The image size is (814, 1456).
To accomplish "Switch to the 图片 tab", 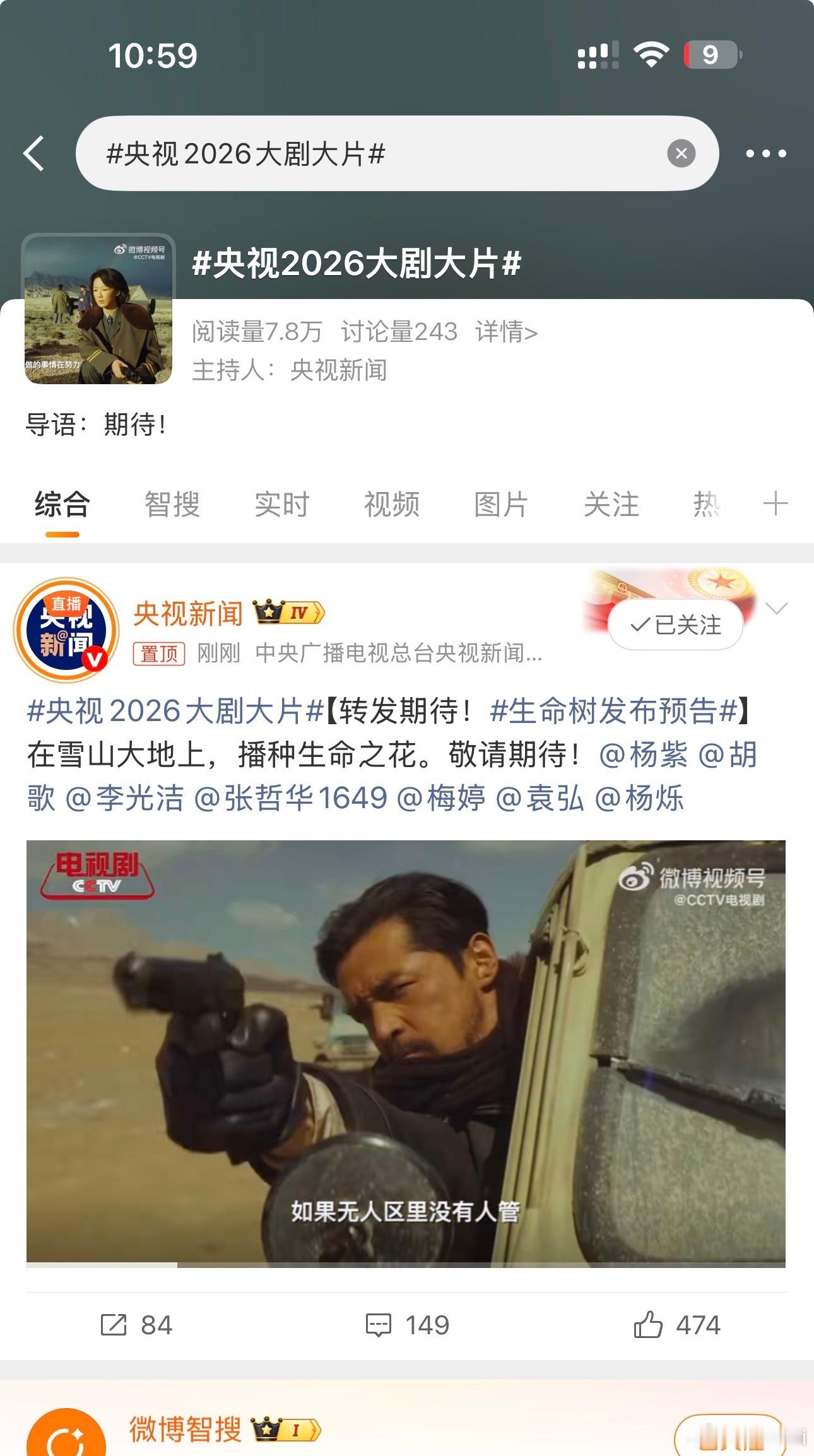I will [x=501, y=505].
